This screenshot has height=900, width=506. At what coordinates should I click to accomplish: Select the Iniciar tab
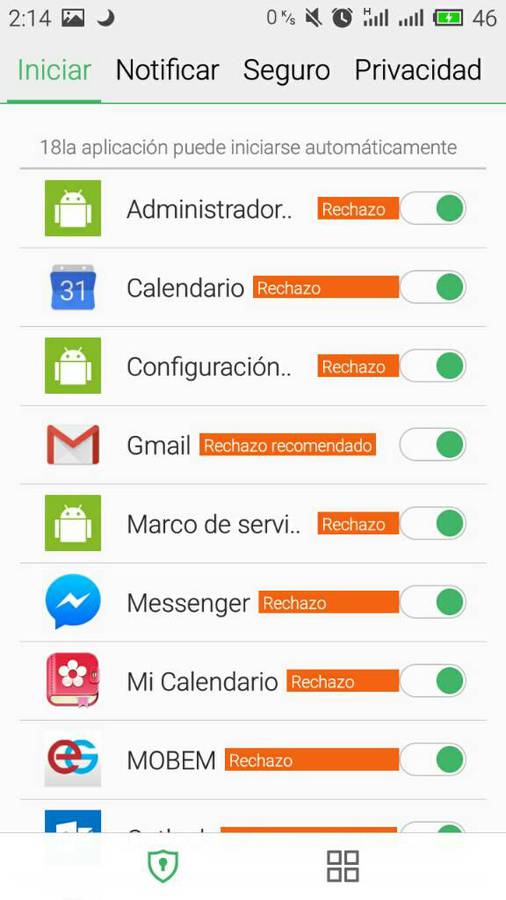pos(54,71)
